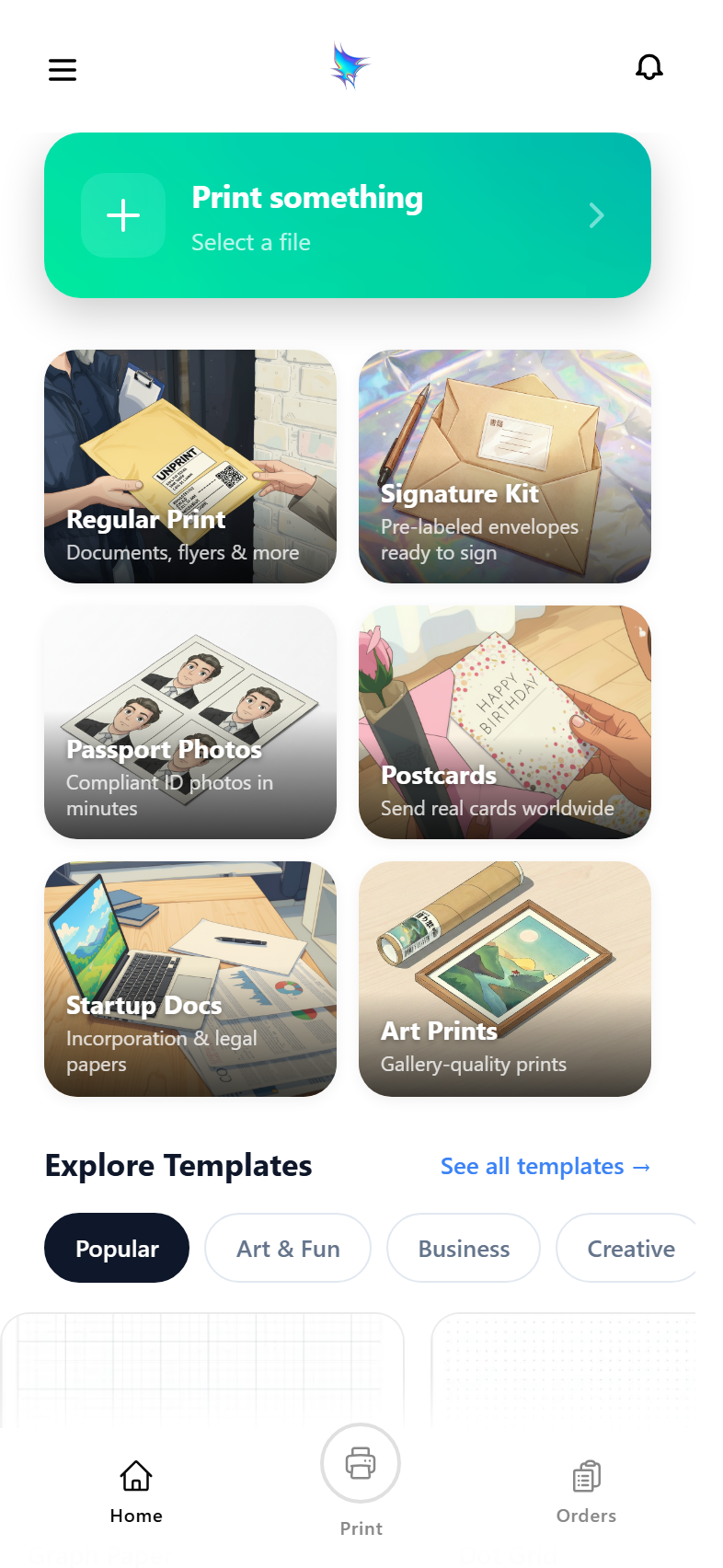This screenshot has width=723, height=1568.
Task: Open Postcards to send real cards
Action: point(504,722)
